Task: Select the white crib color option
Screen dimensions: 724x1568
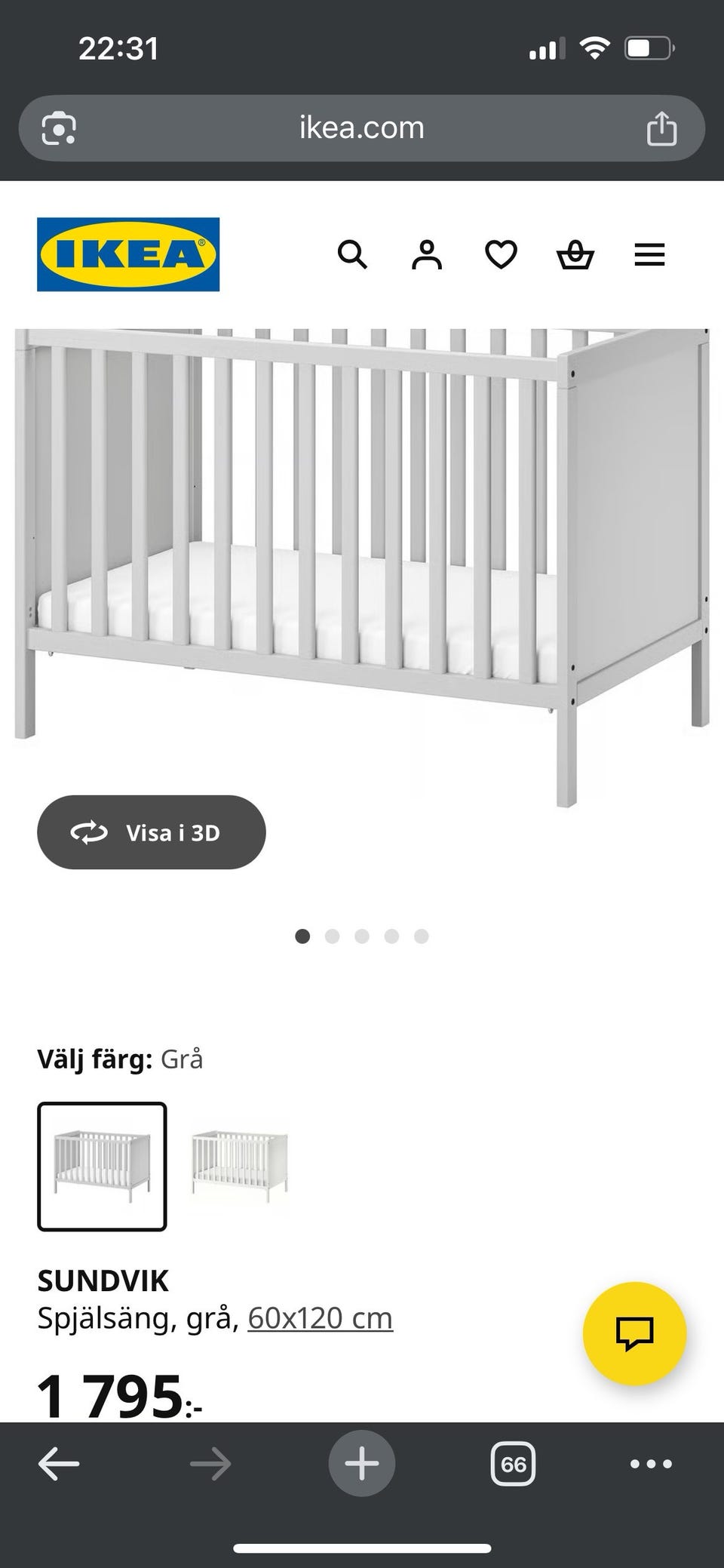Action: point(240,1166)
